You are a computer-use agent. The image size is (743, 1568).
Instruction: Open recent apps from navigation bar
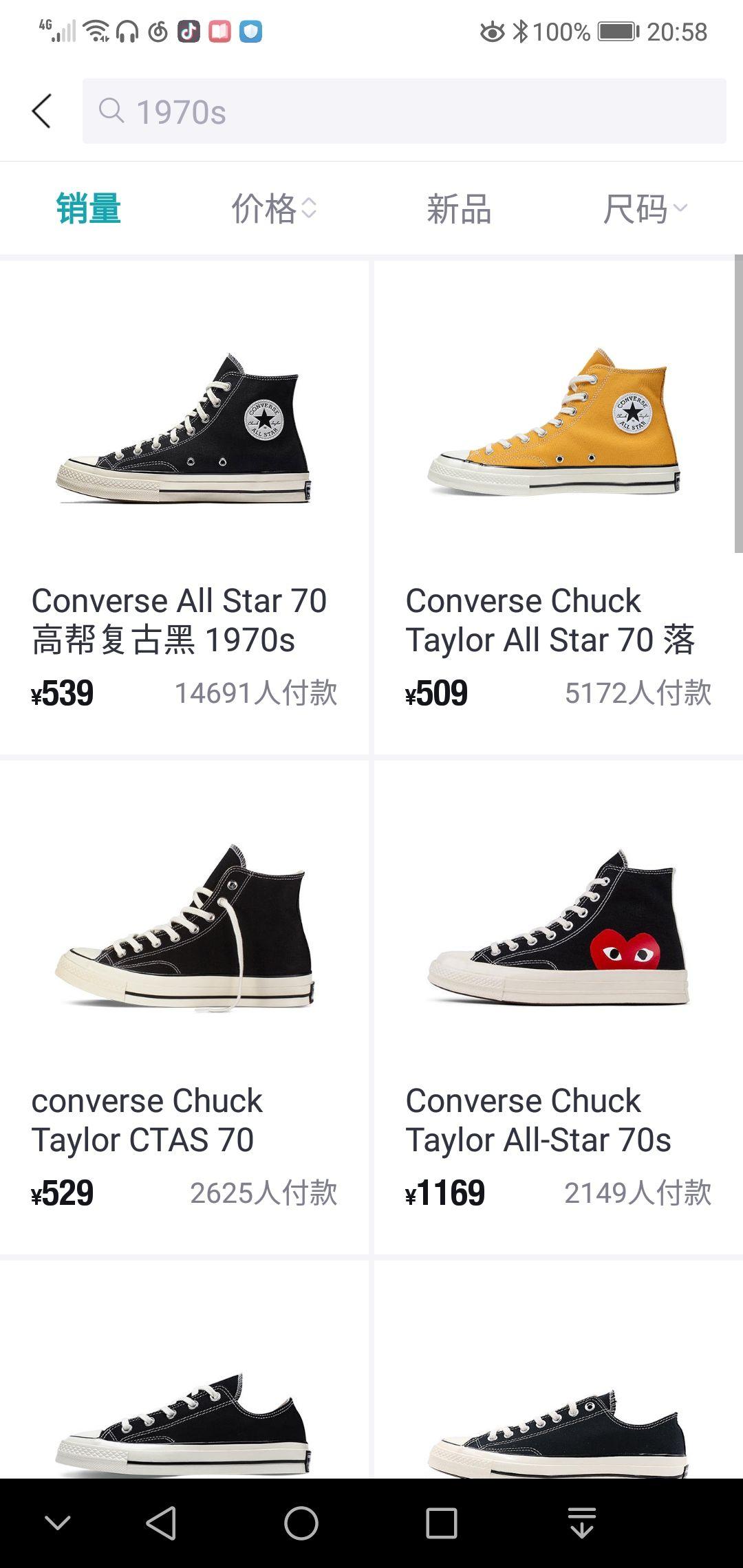pyautogui.click(x=441, y=1523)
